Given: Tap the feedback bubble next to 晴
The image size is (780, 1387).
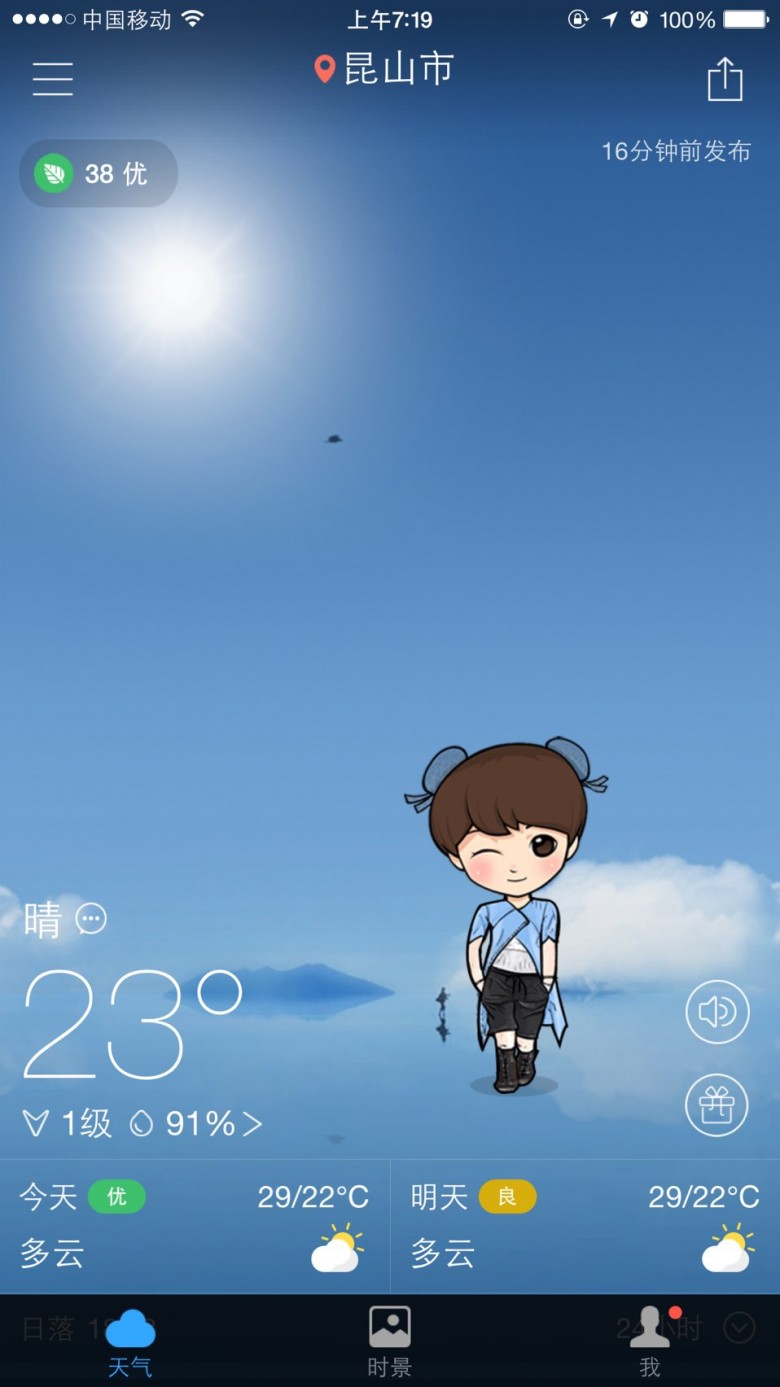Looking at the screenshot, I should [x=91, y=918].
